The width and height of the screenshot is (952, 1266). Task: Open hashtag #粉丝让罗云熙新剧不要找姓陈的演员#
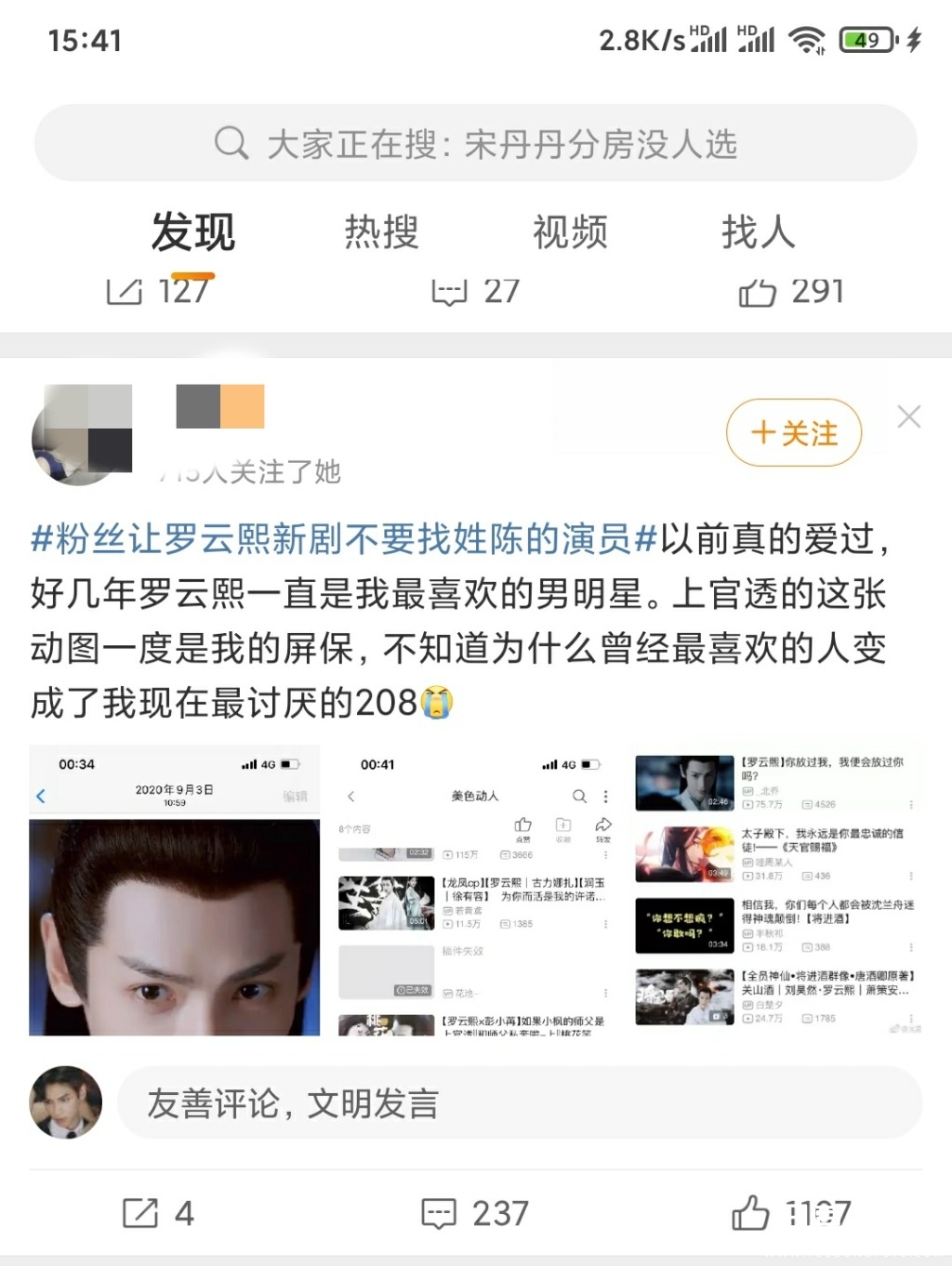click(344, 539)
